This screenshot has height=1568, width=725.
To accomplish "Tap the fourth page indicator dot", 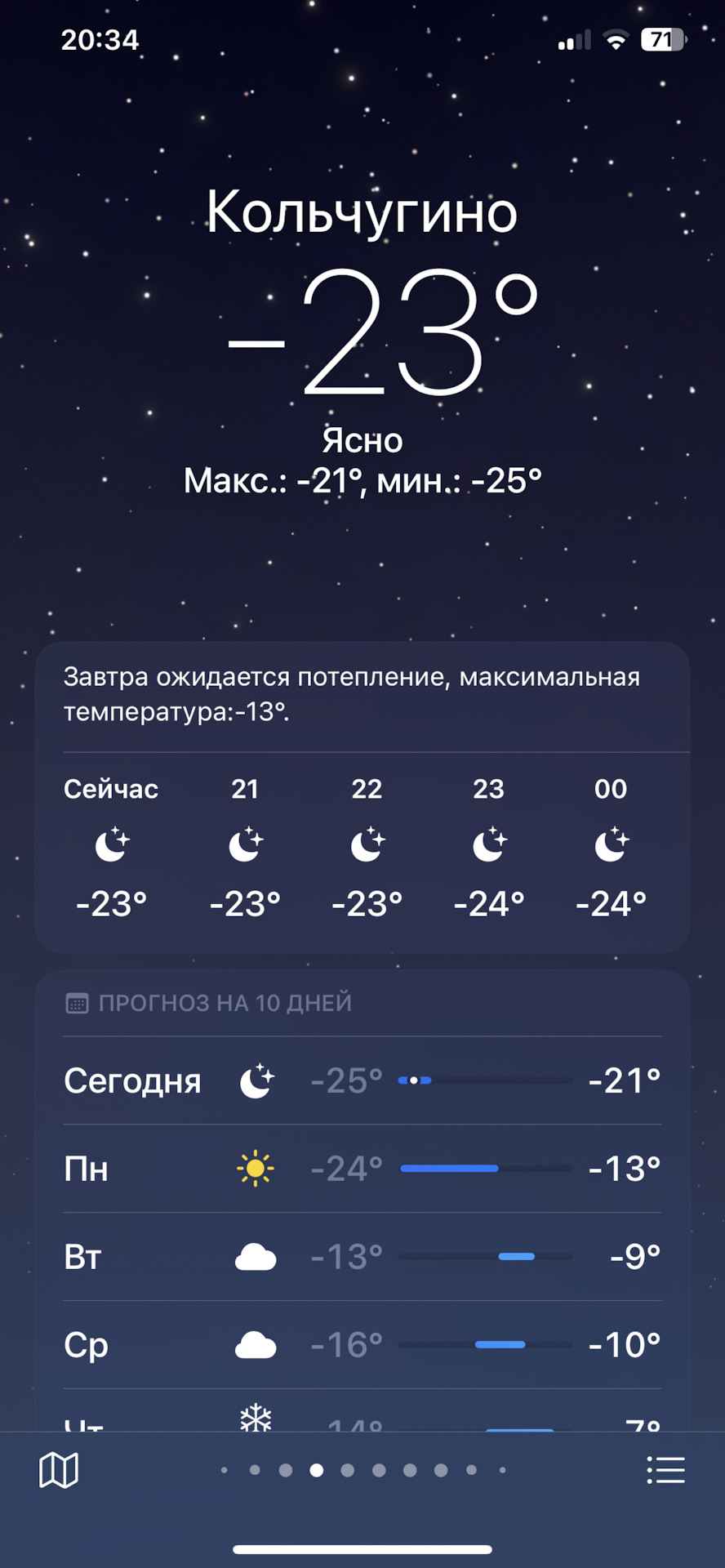I will (x=318, y=1468).
